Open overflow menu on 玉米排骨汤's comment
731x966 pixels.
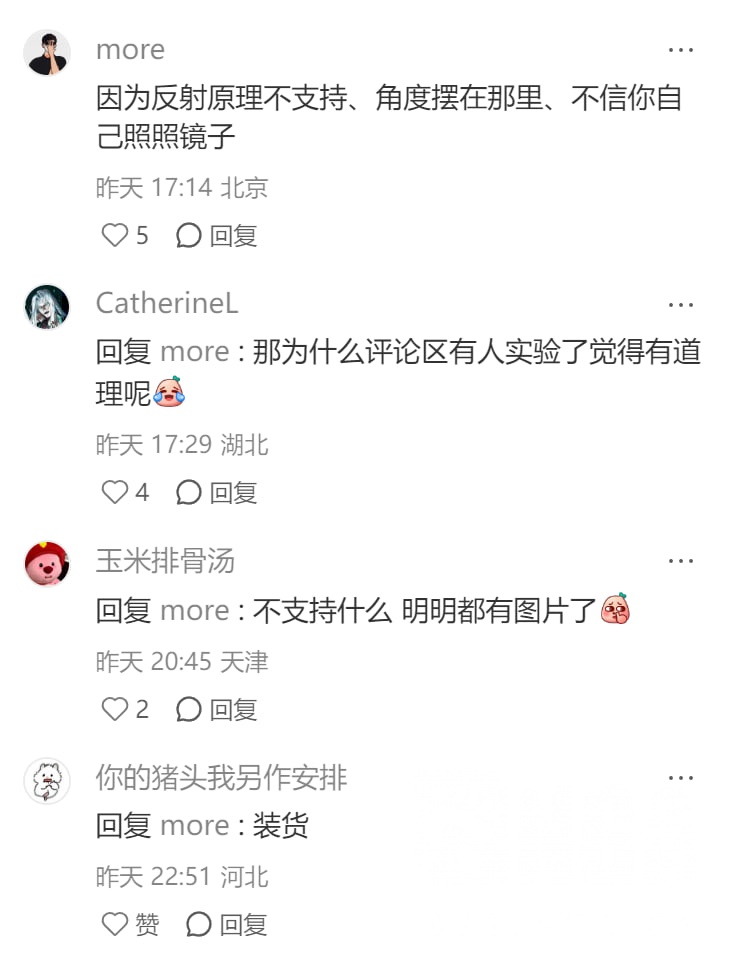tap(681, 561)
